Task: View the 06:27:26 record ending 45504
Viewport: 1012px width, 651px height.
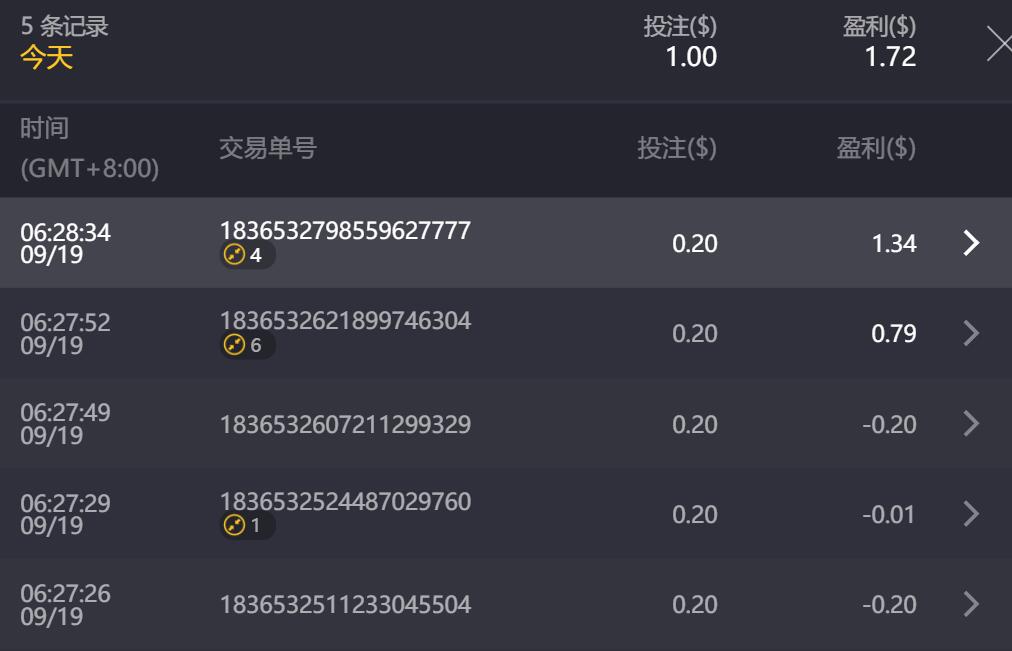Action: tap(970, 604)
